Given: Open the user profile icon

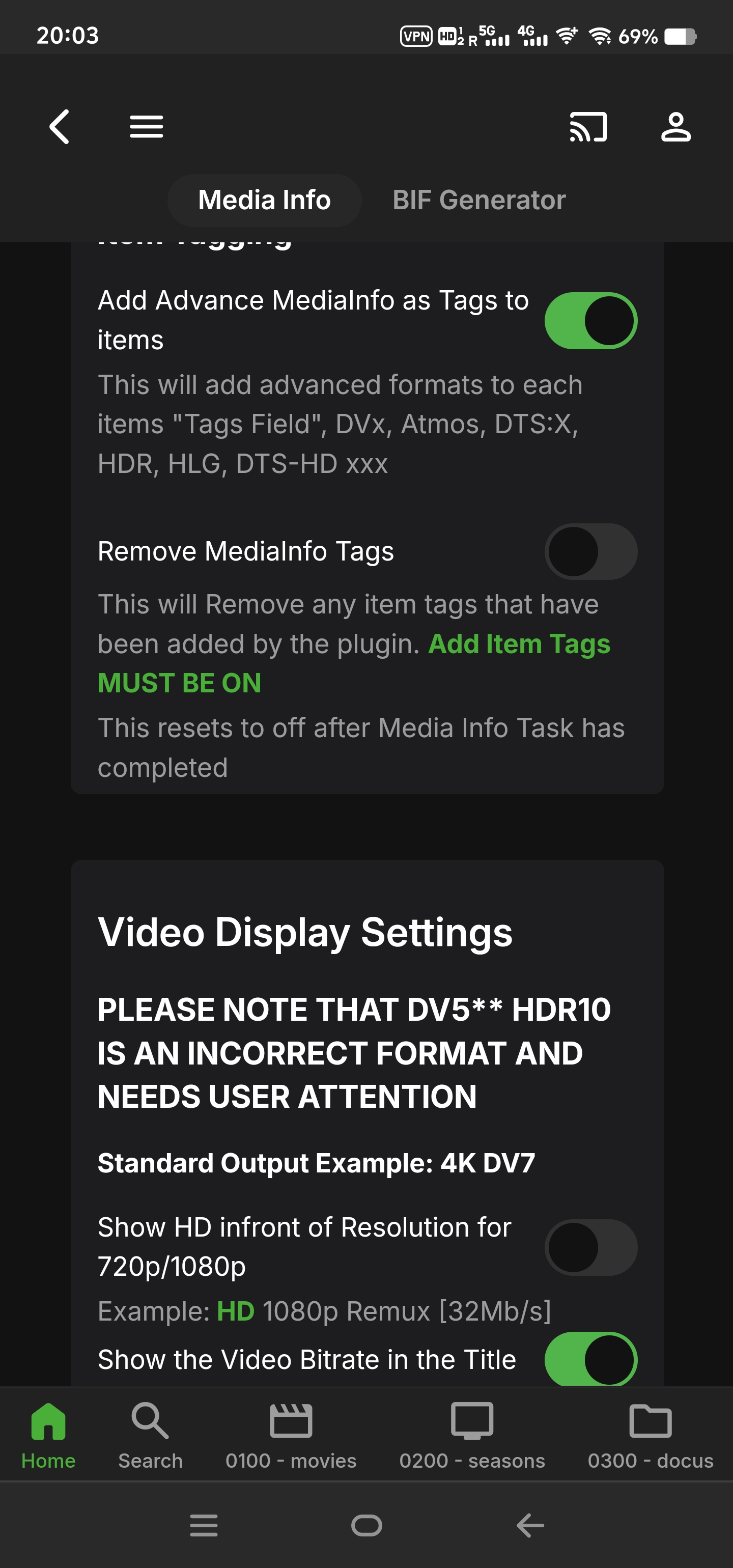Looking at the screenshot, I should pyautogui.click(x=675, y=127).
